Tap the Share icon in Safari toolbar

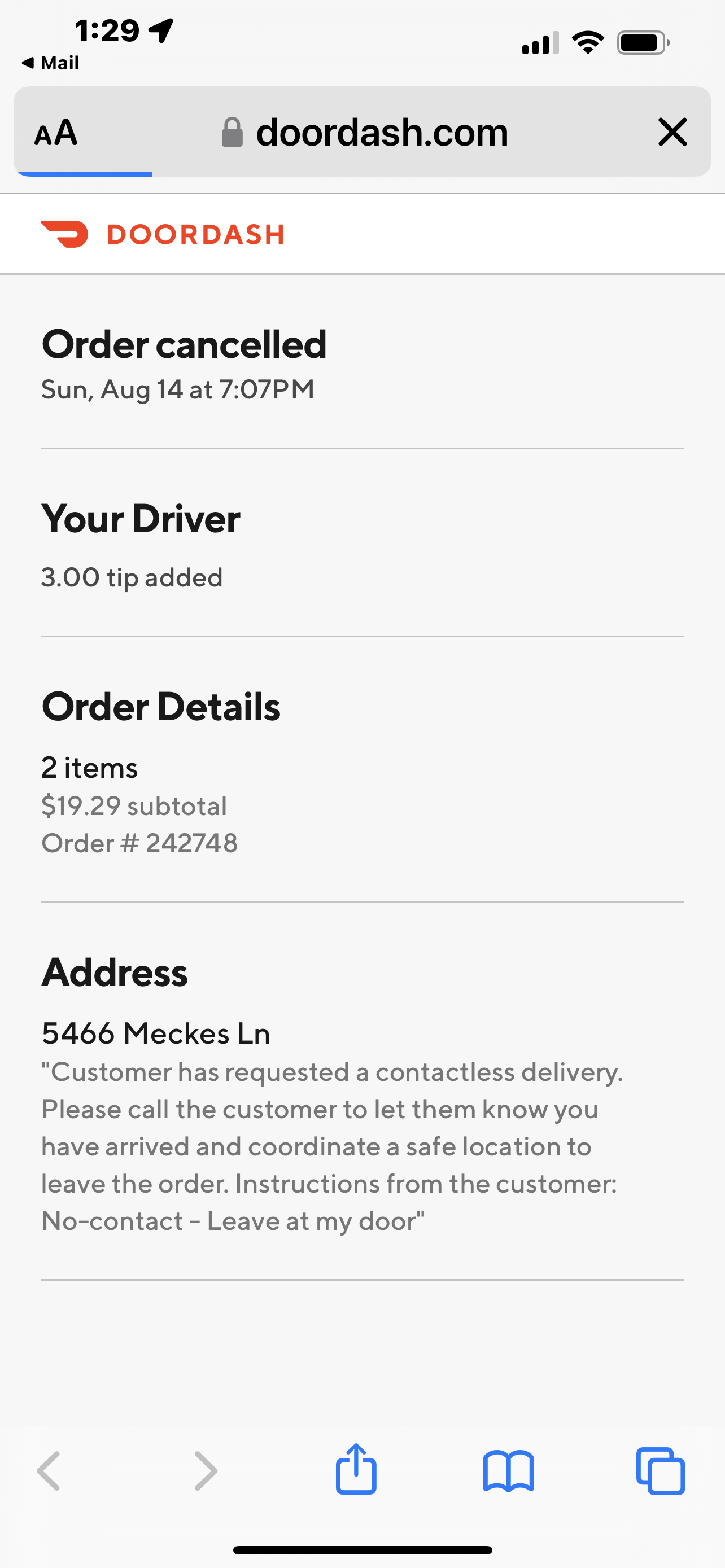point(356,1470)
